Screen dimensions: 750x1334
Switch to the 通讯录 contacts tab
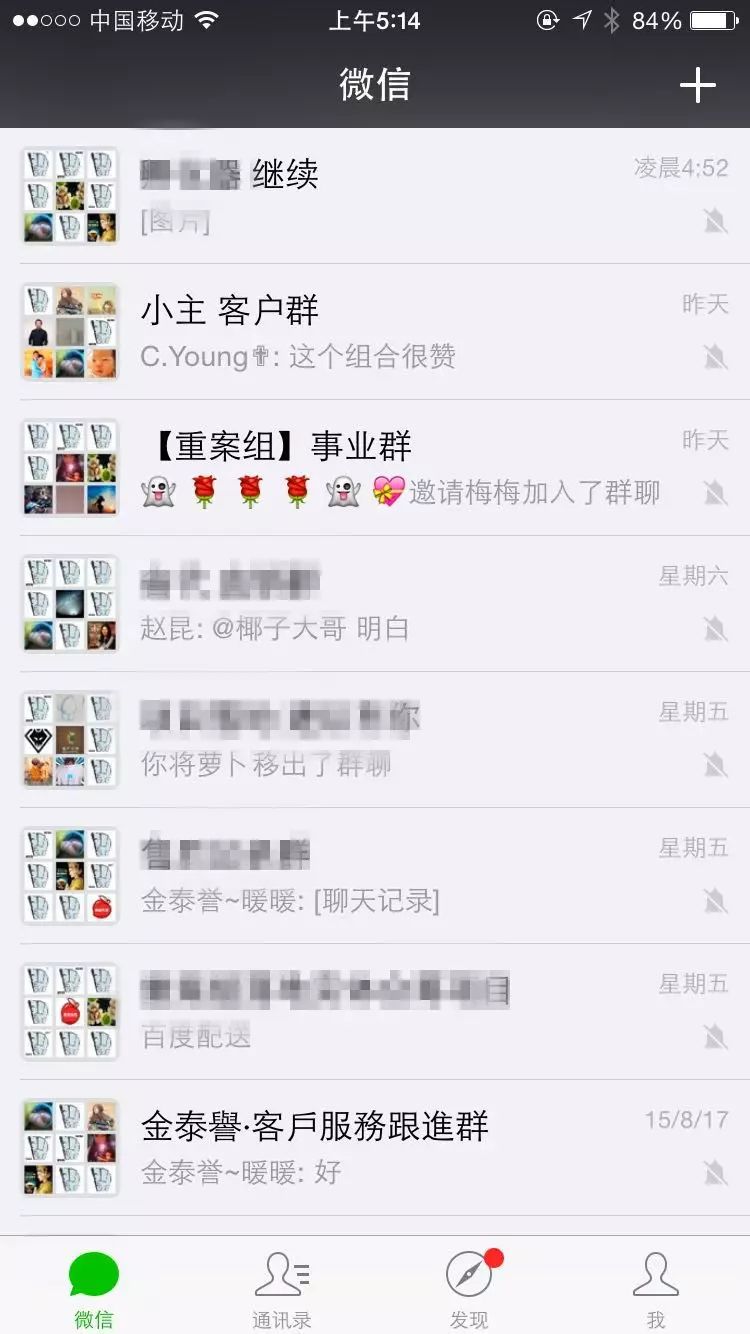coord(281,1288)
